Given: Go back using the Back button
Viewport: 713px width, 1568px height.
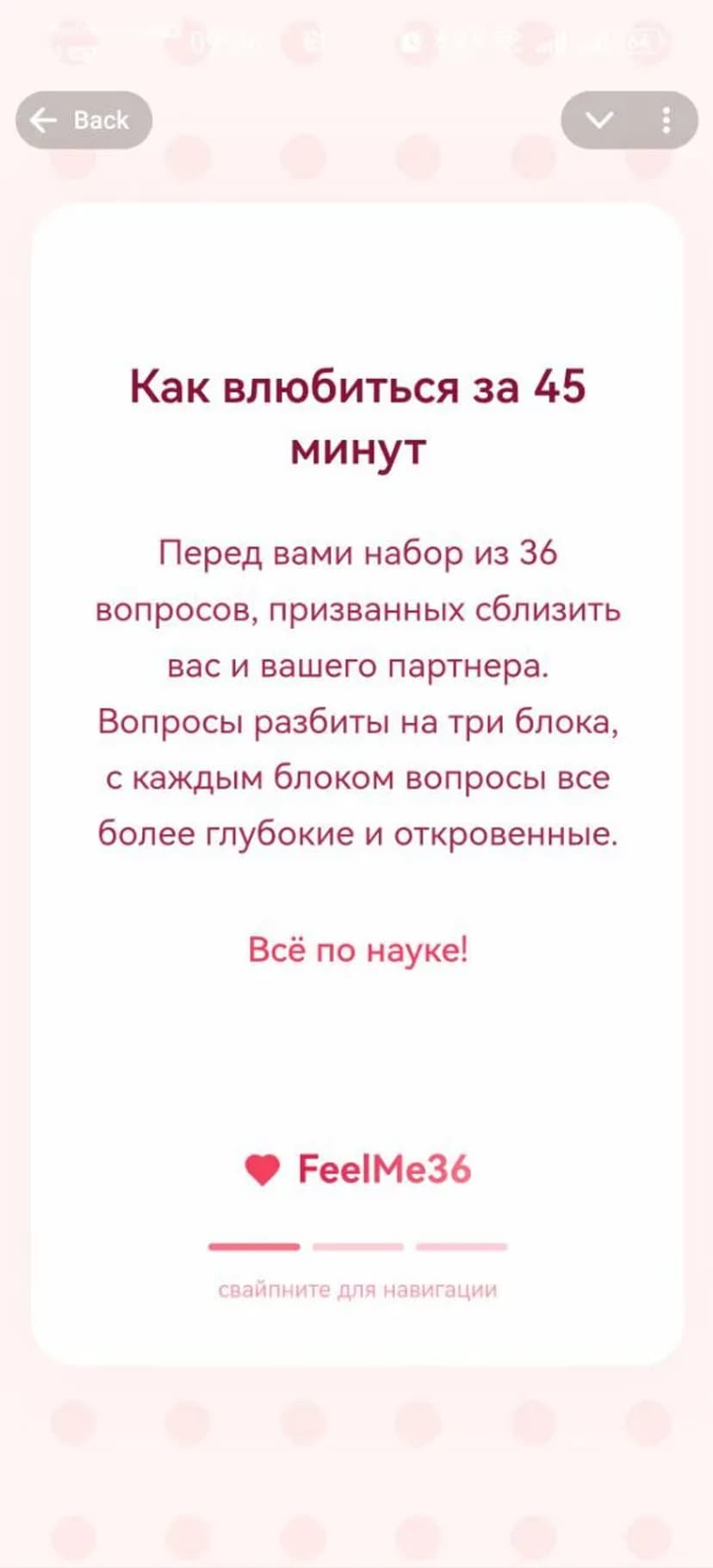Looking at the screenshot, I should tap(84, 121).
